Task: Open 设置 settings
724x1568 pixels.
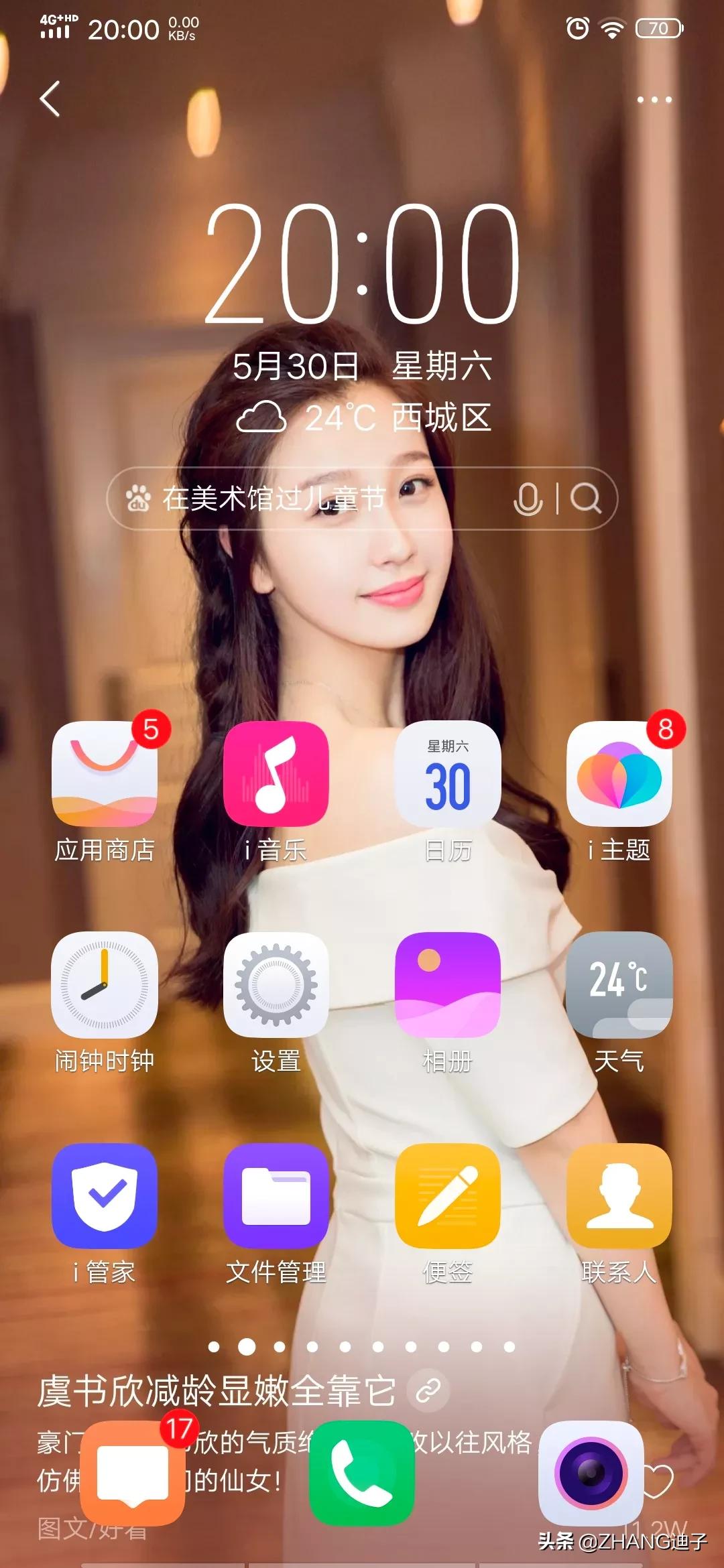Action: coord(276,985)
